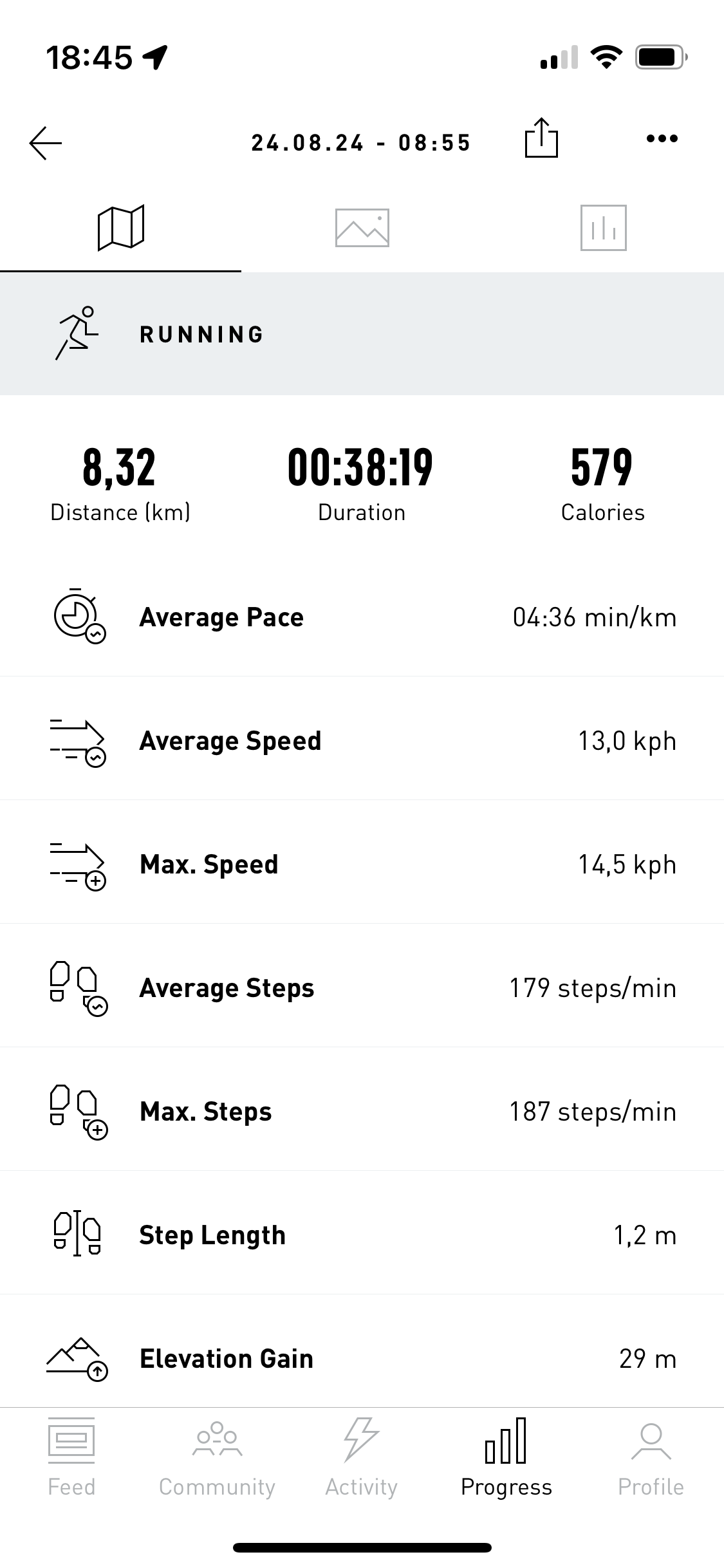Open the Feed tab
The image size is (724, 1568).
pyautogui.click(x=71, y=1457)
